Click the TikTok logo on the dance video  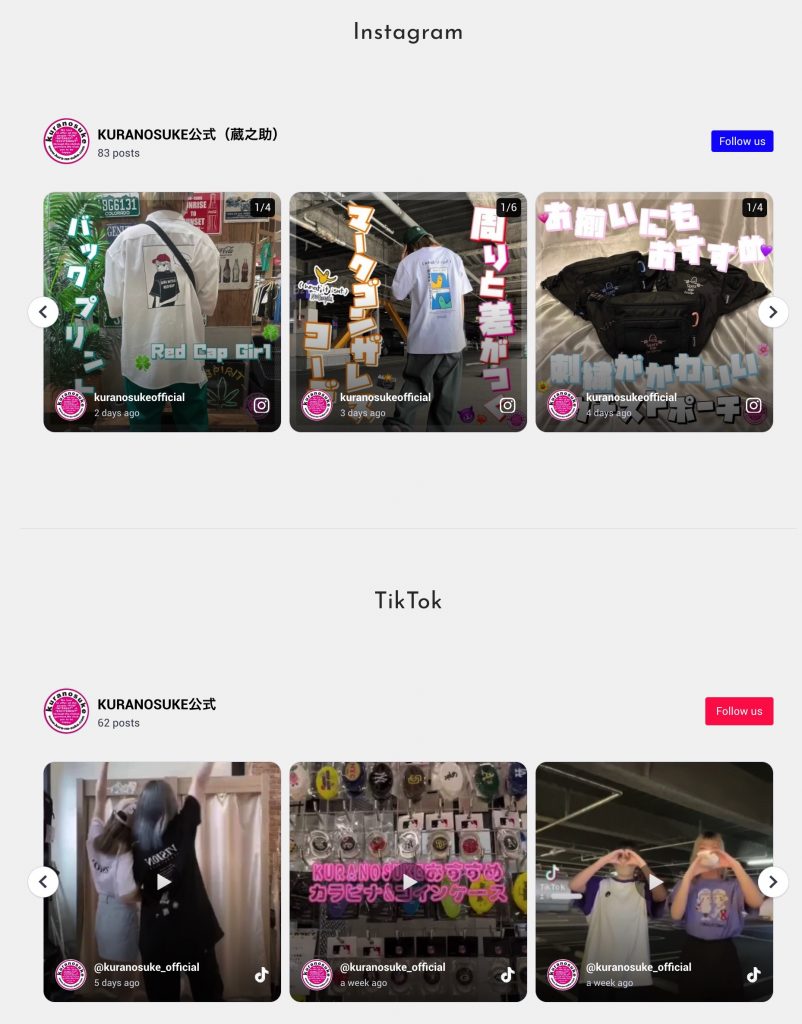[x=260, y=974]
